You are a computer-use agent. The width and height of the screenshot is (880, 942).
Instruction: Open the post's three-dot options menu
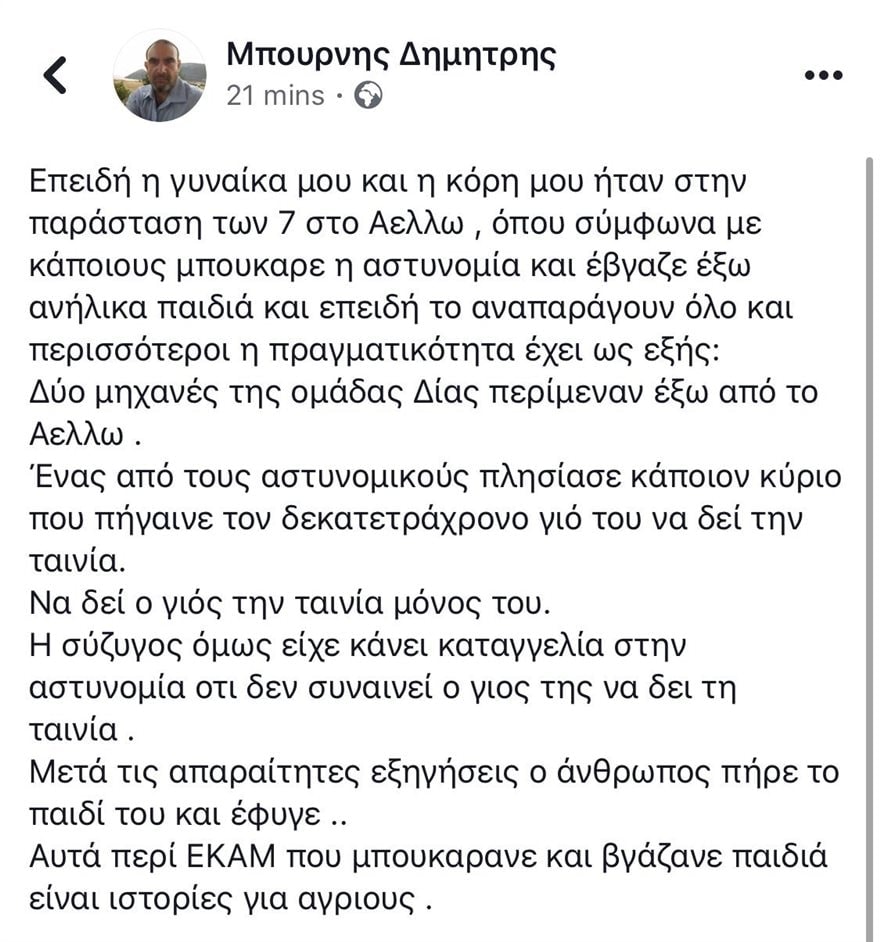pyautogui.click(x=824, y=75)
